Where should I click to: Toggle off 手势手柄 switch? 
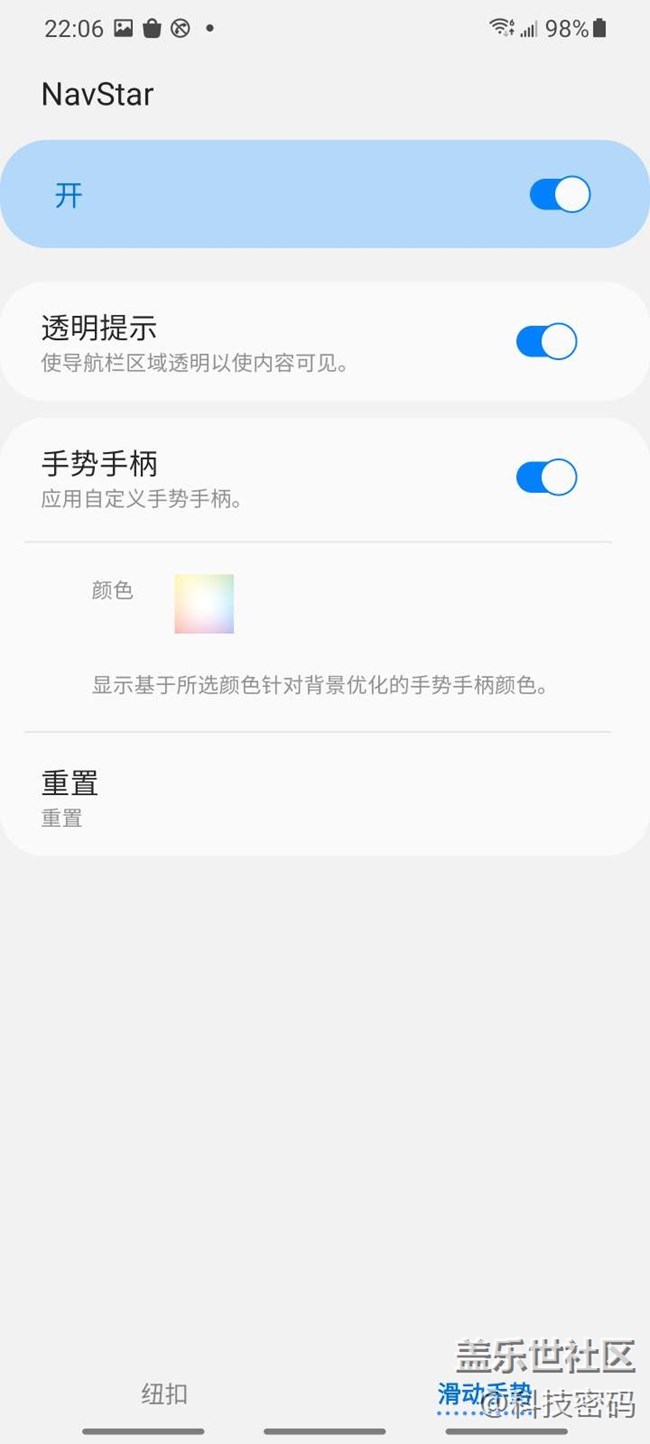(x=546, y=478)
